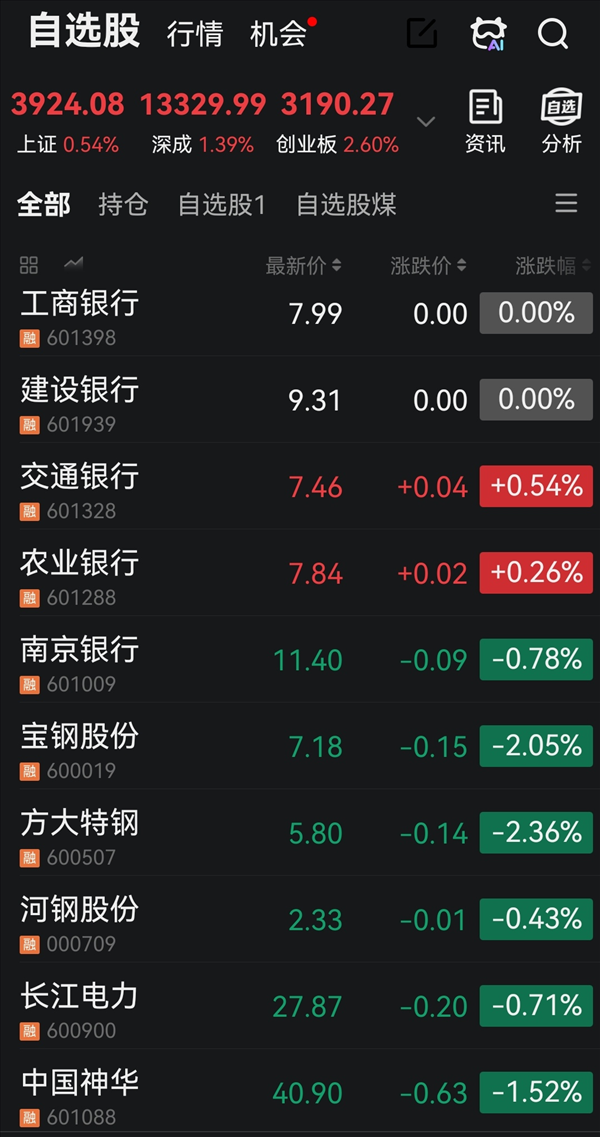Open the AI assistant icon
Viewport: 600px width, 1137px height.
[488, 33]
